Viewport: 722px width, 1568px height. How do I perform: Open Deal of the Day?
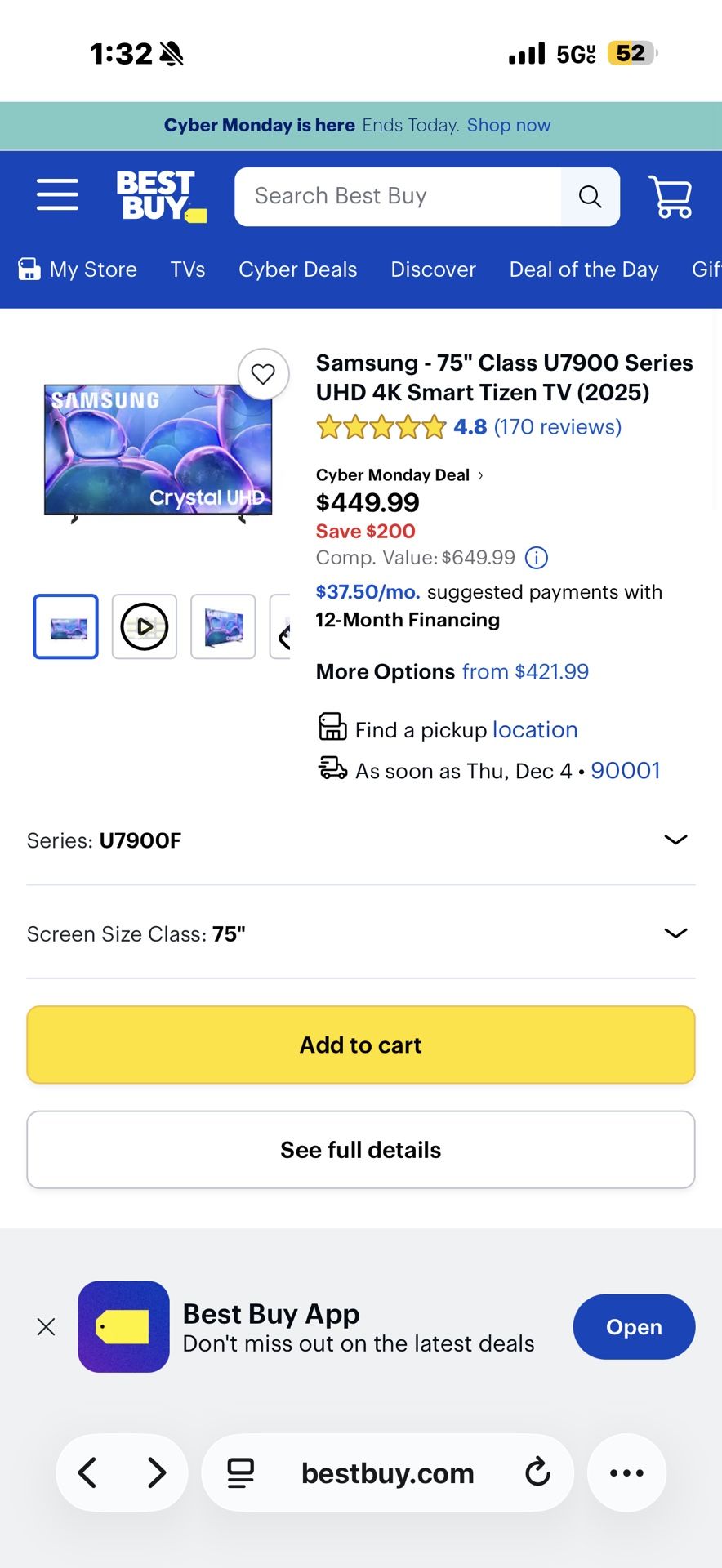pos(583,269)
